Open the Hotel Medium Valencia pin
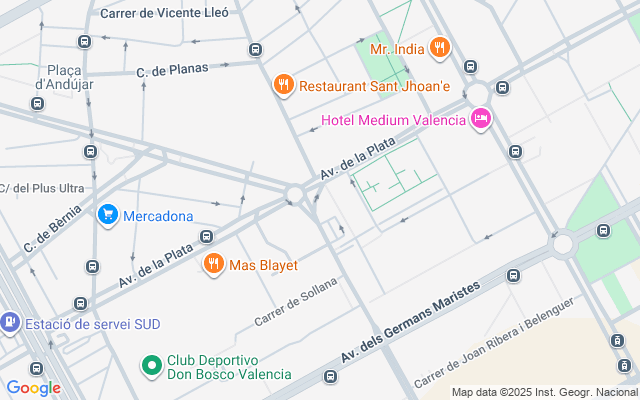The height and width of the screenshot is (400, 640). pos(480,120)
